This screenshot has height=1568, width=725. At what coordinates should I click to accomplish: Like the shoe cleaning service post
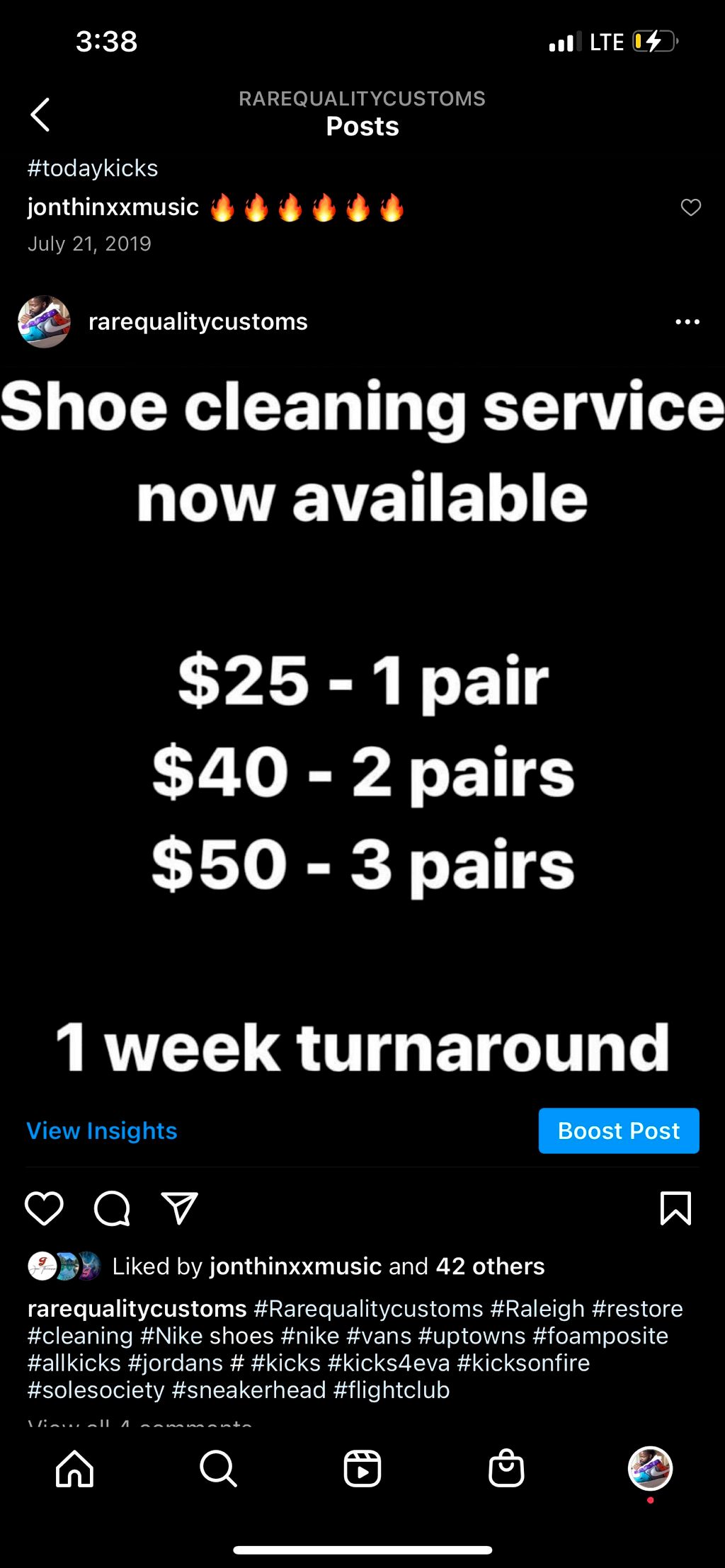(44, 1208)
